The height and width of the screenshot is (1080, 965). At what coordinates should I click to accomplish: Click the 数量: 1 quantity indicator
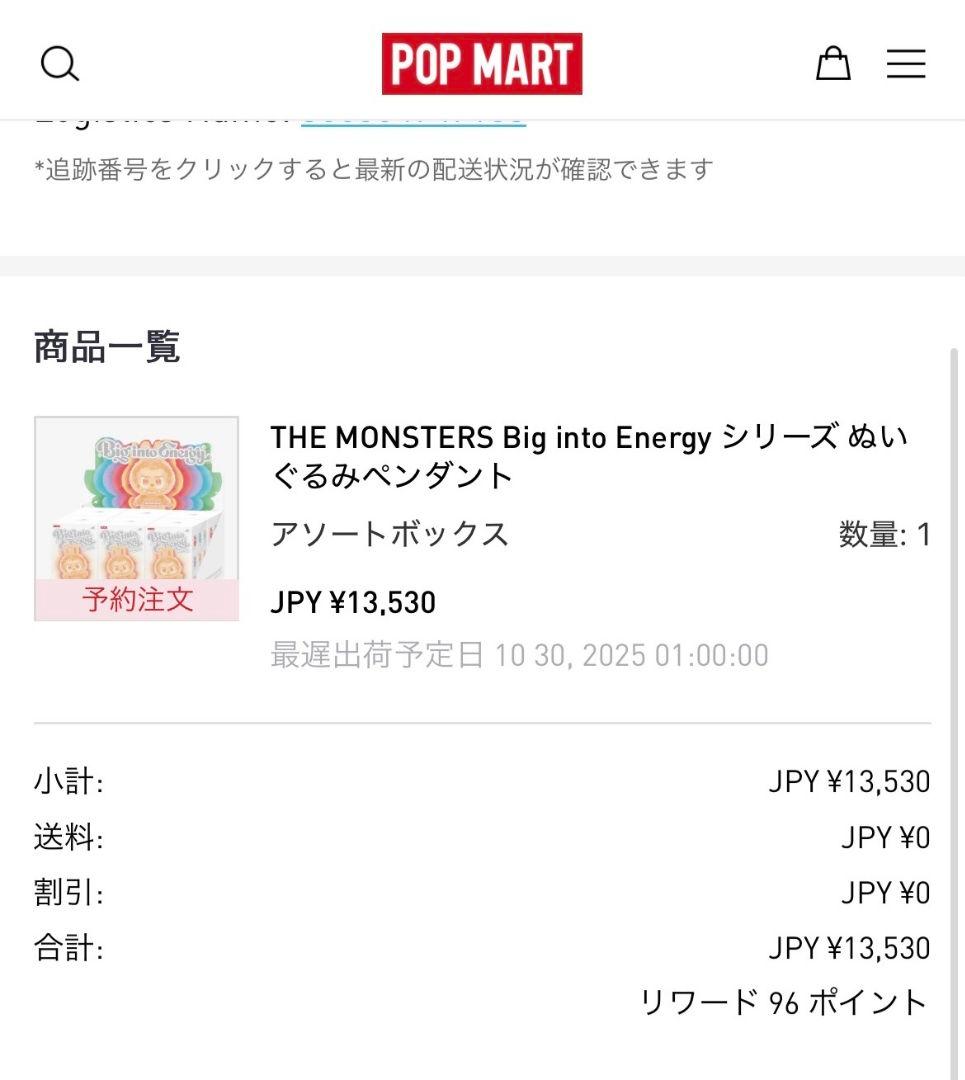(x=884, y=534)
